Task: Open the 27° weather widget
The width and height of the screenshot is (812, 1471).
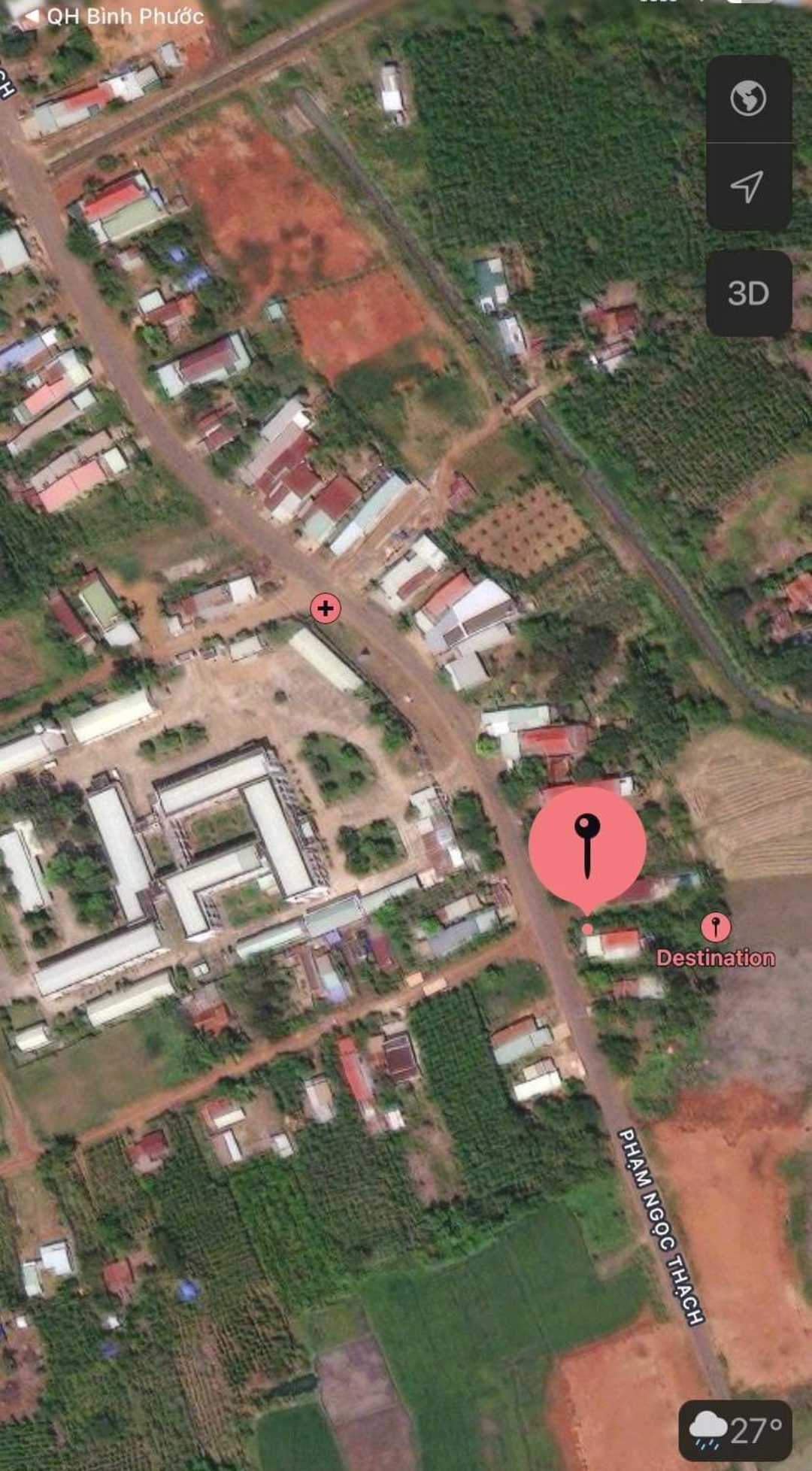Action: tap(735, 1430)
